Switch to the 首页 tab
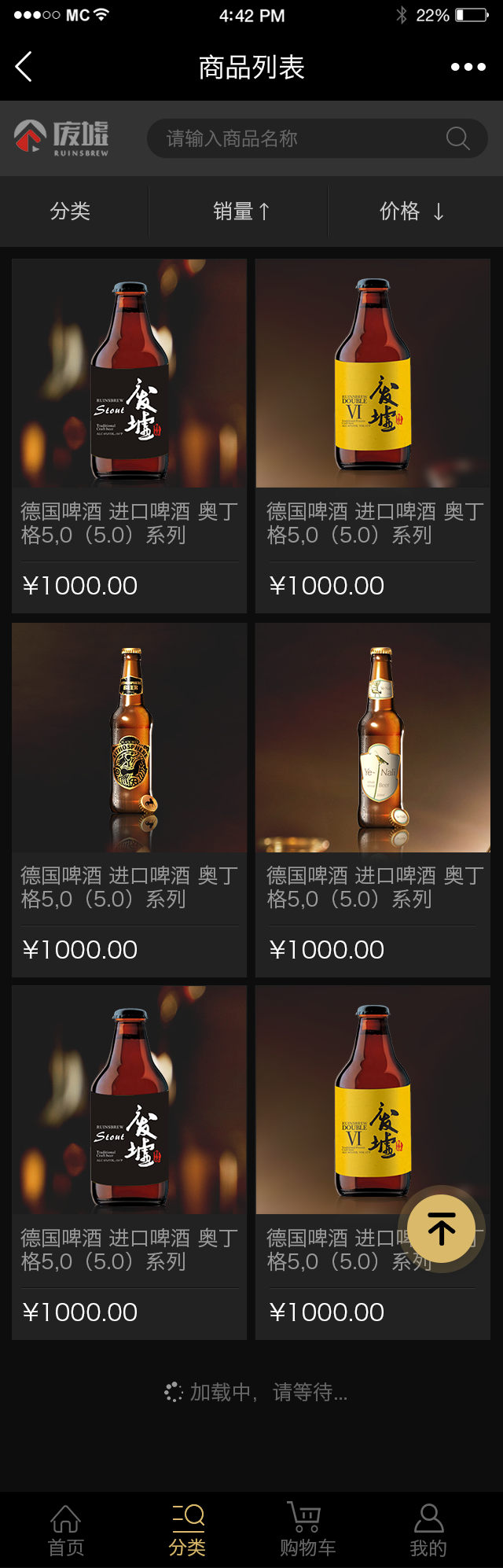The width and height of the screenshot is (503, 1568). 66,1529
